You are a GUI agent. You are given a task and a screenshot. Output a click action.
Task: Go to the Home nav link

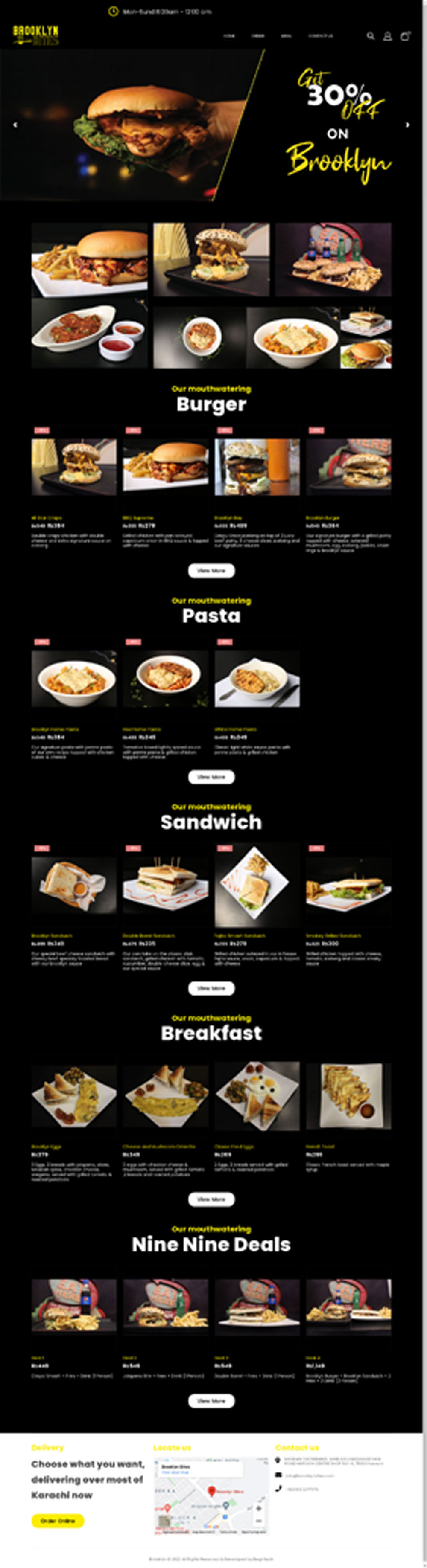click(229, 36)
